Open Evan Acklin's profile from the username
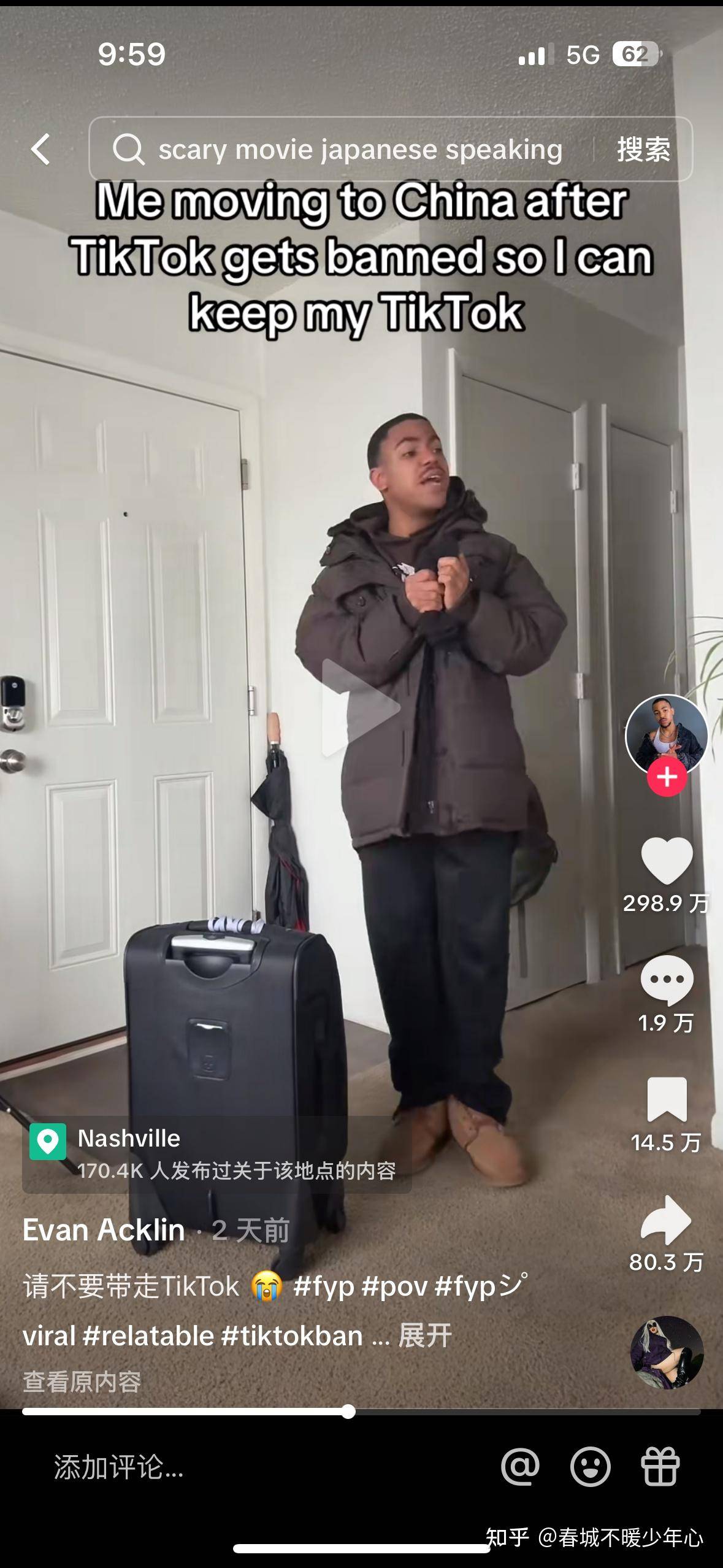Viewport: 723px width, 1568px height. click(x=104, y=1229)
